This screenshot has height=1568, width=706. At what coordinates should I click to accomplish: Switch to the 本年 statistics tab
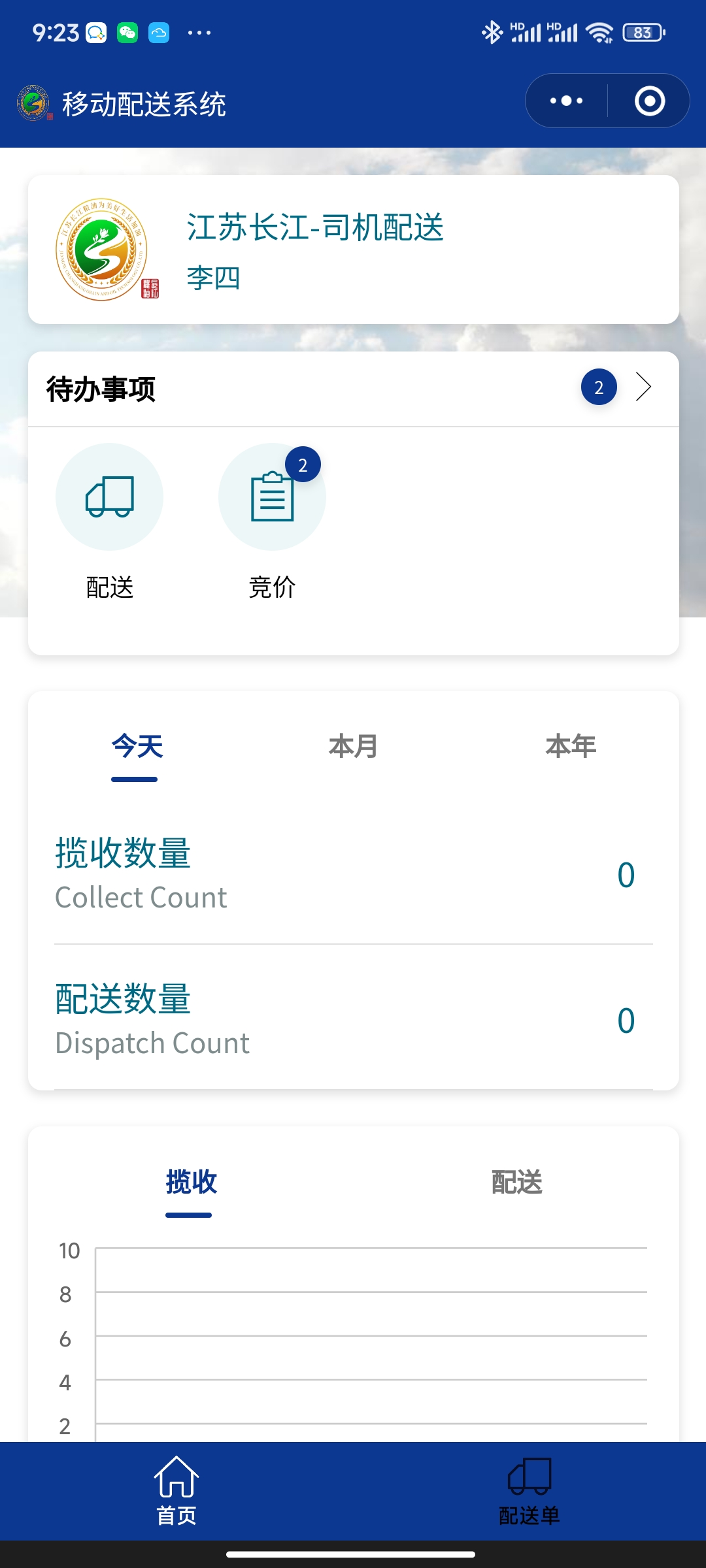pos(571,747)
